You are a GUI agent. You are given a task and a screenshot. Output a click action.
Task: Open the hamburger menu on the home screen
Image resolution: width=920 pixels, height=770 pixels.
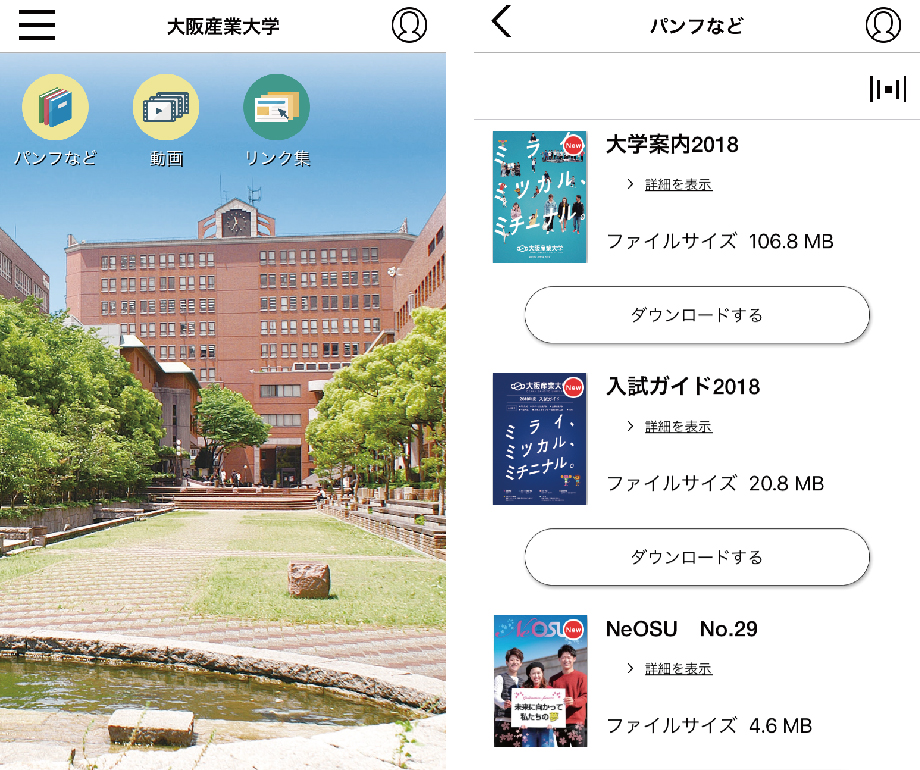tap(37, 25)
